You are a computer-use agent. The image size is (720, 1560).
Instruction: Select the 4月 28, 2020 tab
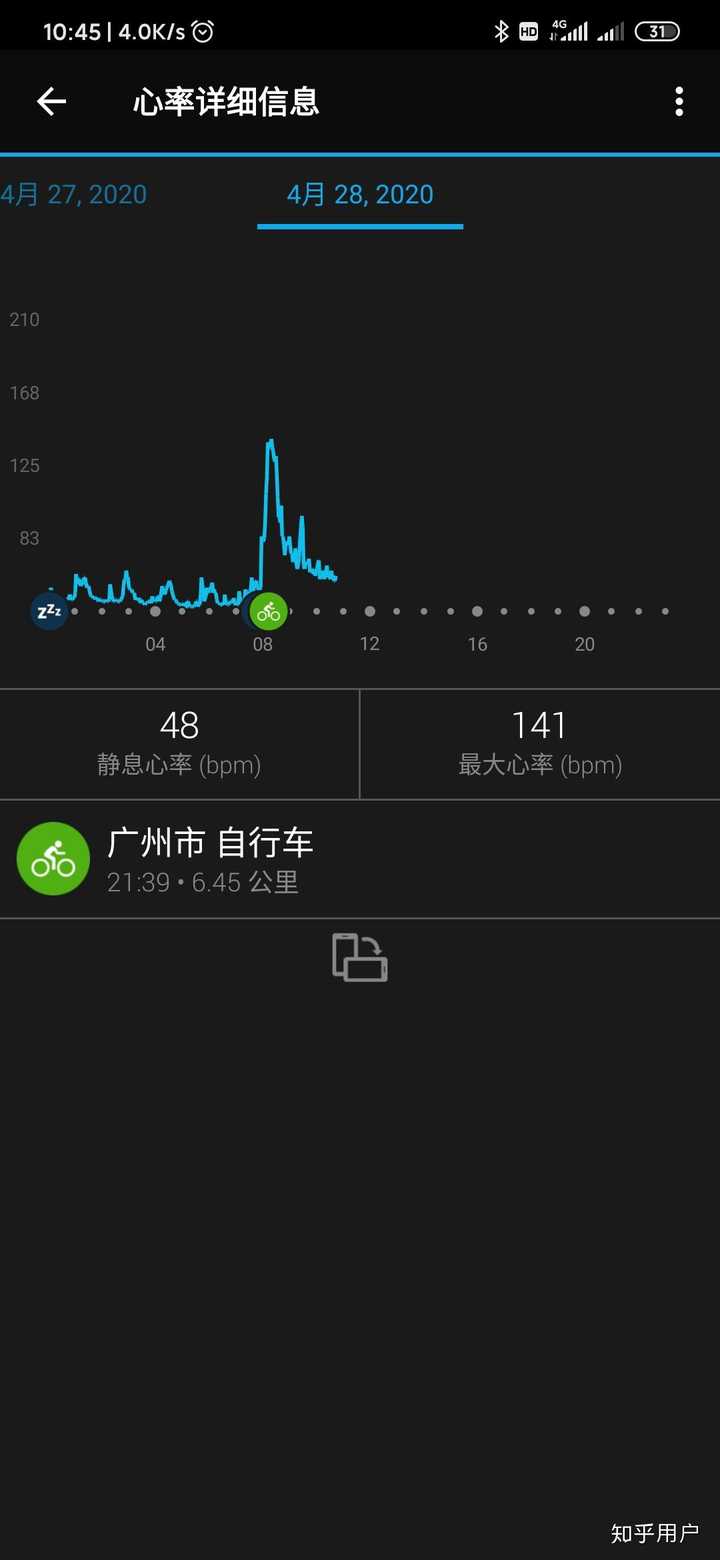point(360,194)
